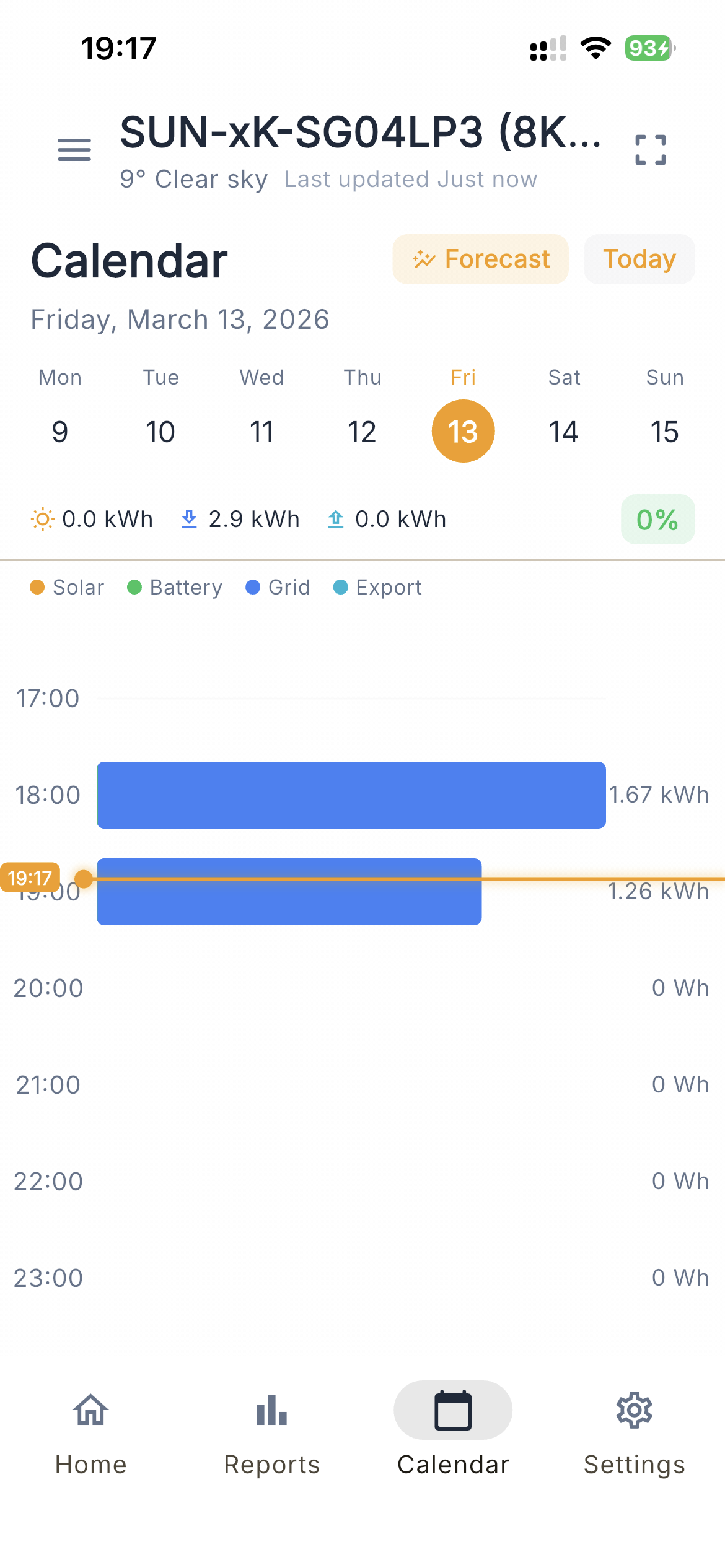
Task: Open the hamburger navigation menu
Action: [x=74, y=149]
